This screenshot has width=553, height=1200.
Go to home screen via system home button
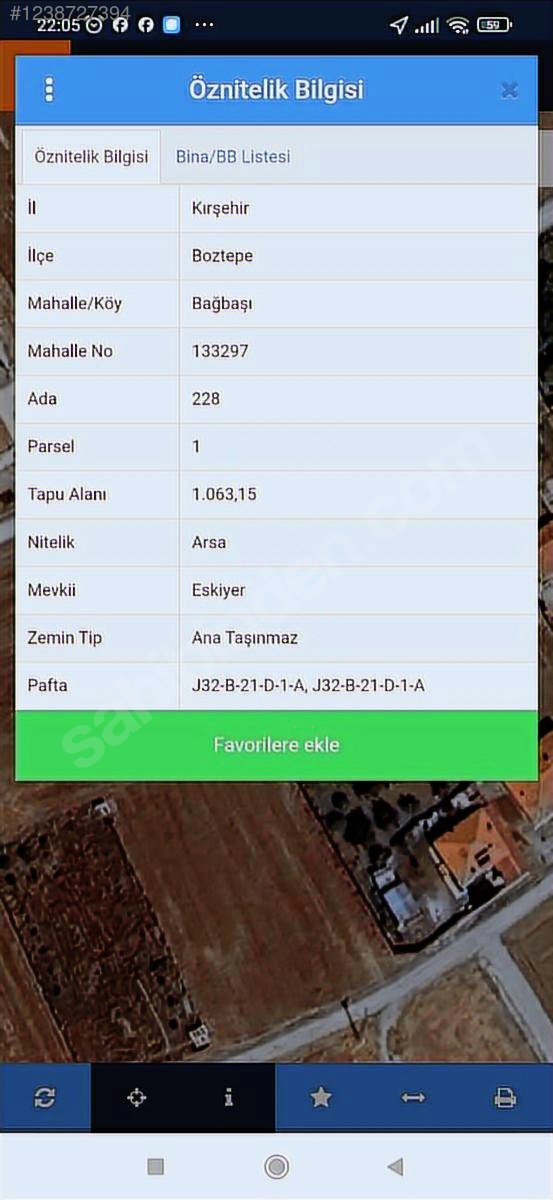point(277,1166)
